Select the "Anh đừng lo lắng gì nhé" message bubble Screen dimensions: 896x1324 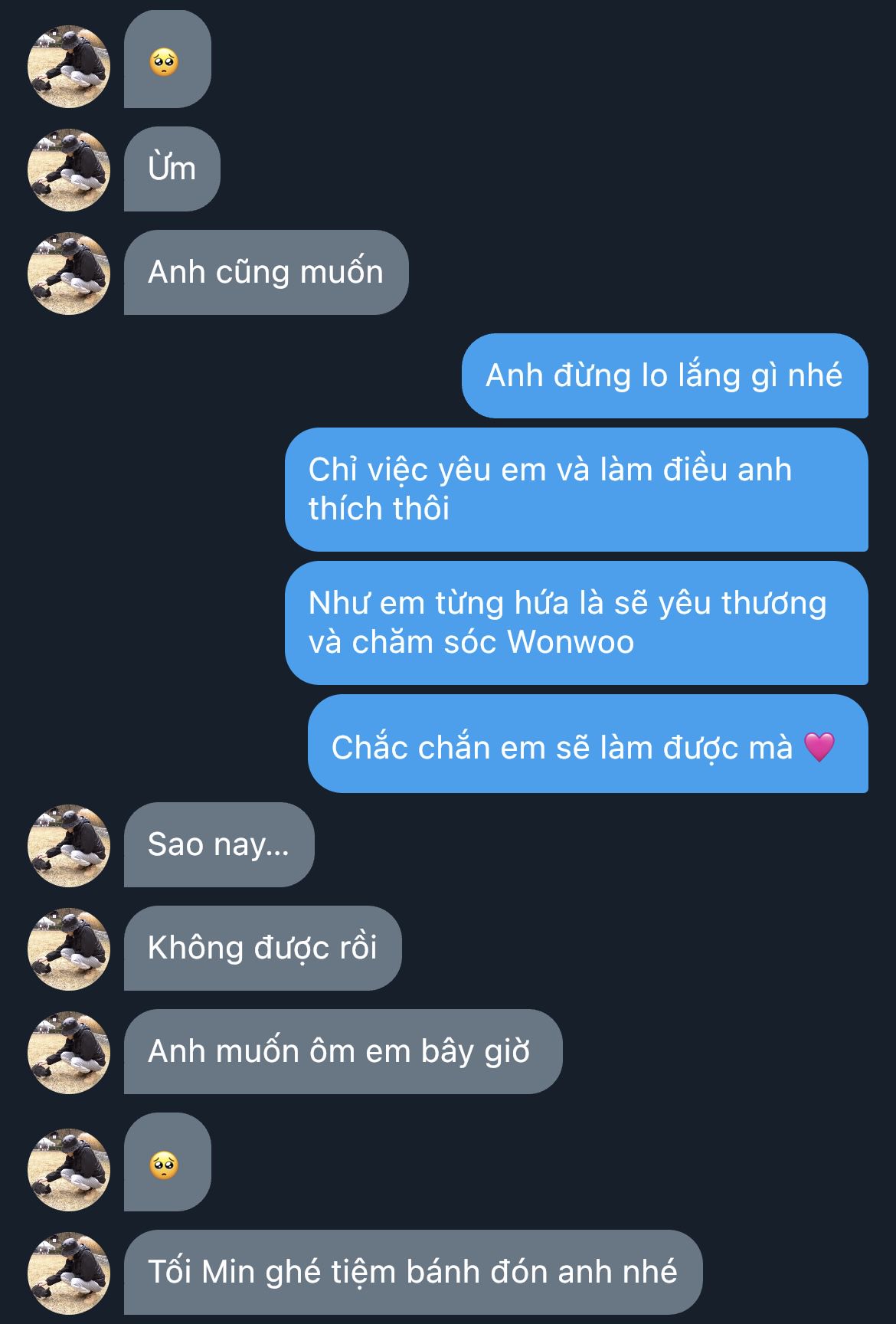(665, 375)
